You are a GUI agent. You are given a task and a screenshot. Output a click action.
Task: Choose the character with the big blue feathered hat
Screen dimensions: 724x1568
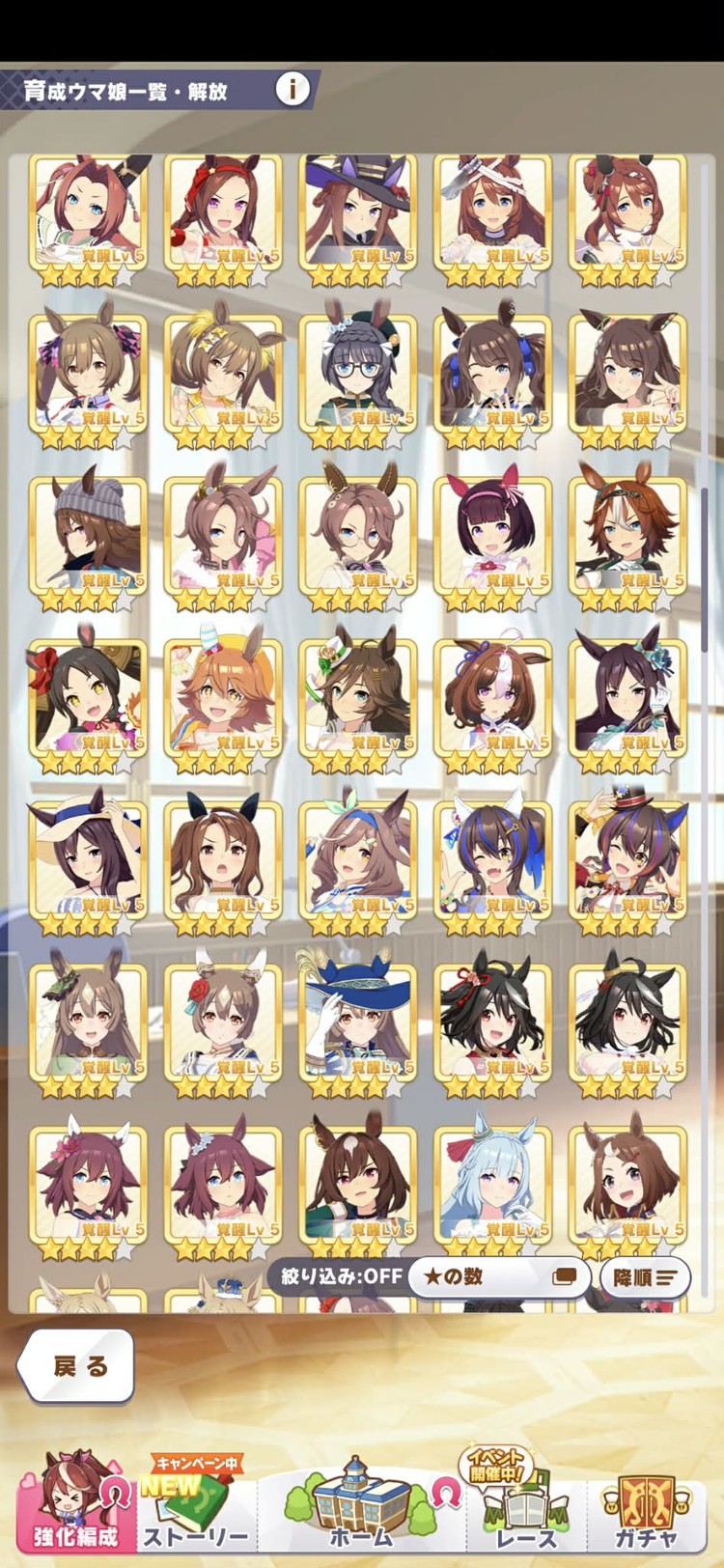coord(357,1023)
